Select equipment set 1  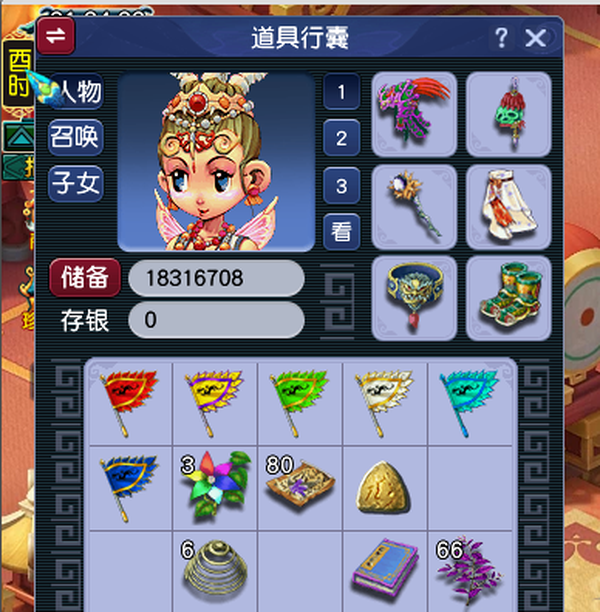(342, 91)
